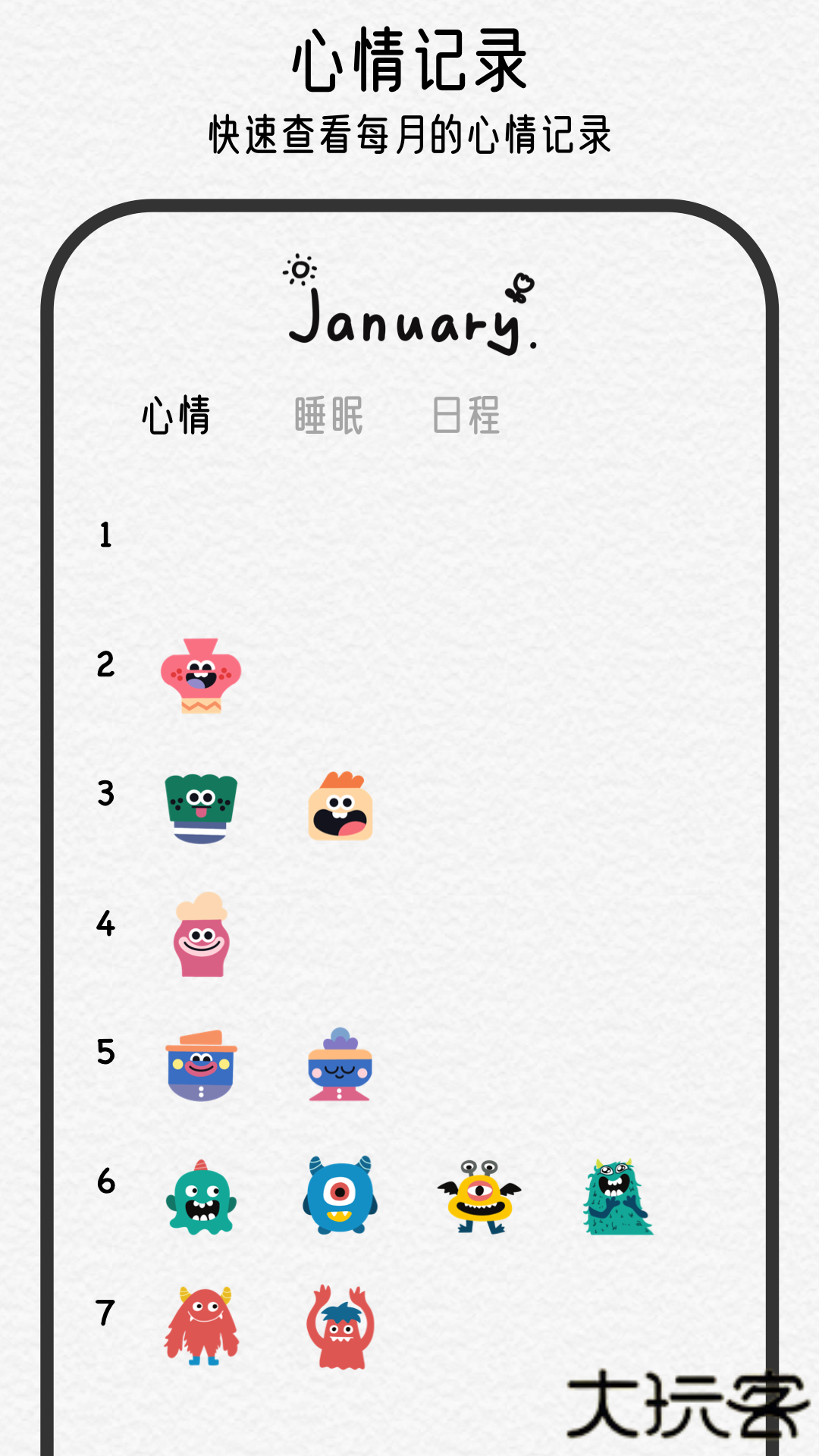Screen dimensions: 819x1456
Task: Click the blue one-eyed monster on day 6
Action: pyautogui.click(x=340, y=1197)
